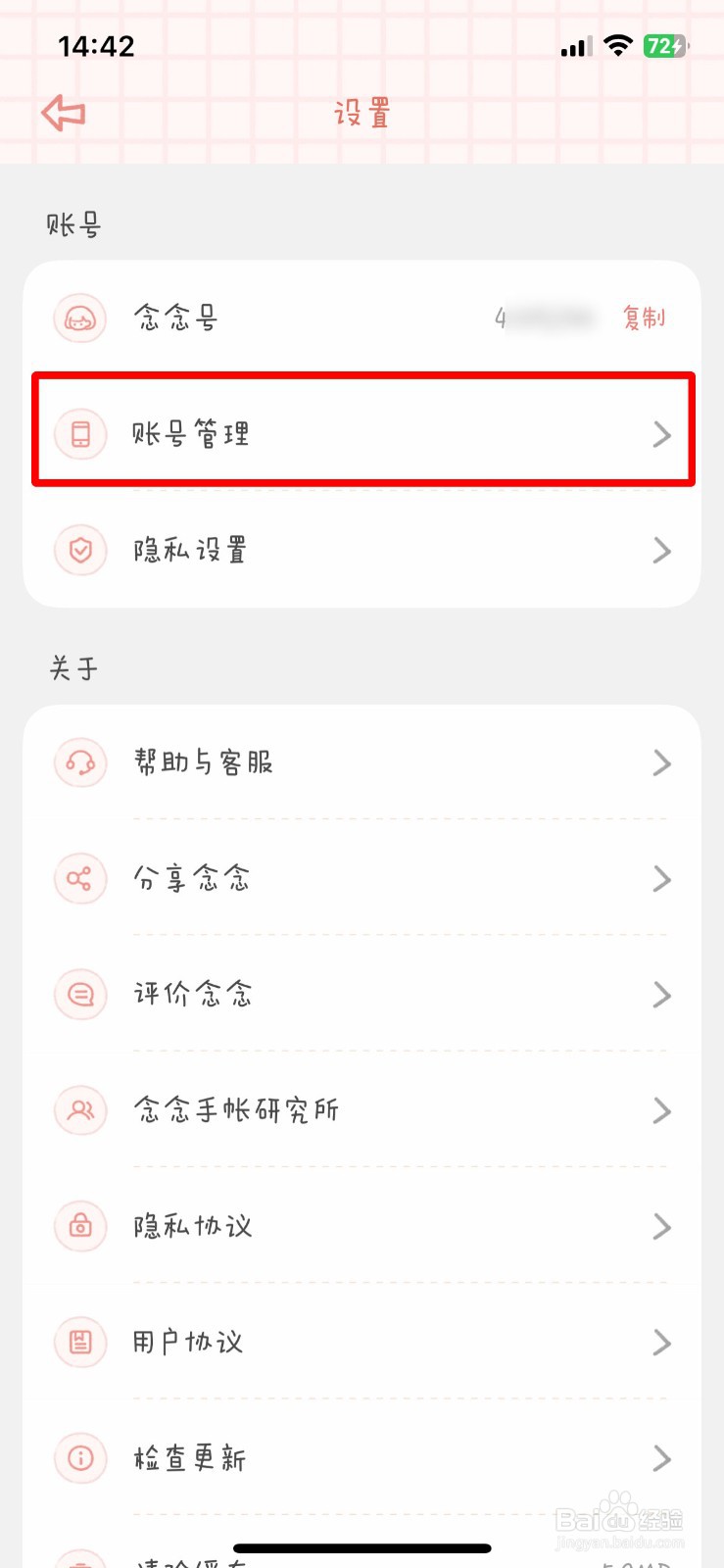
Task: Open 隐私设置 via its chevron arrow
Action: coord(661,551)
